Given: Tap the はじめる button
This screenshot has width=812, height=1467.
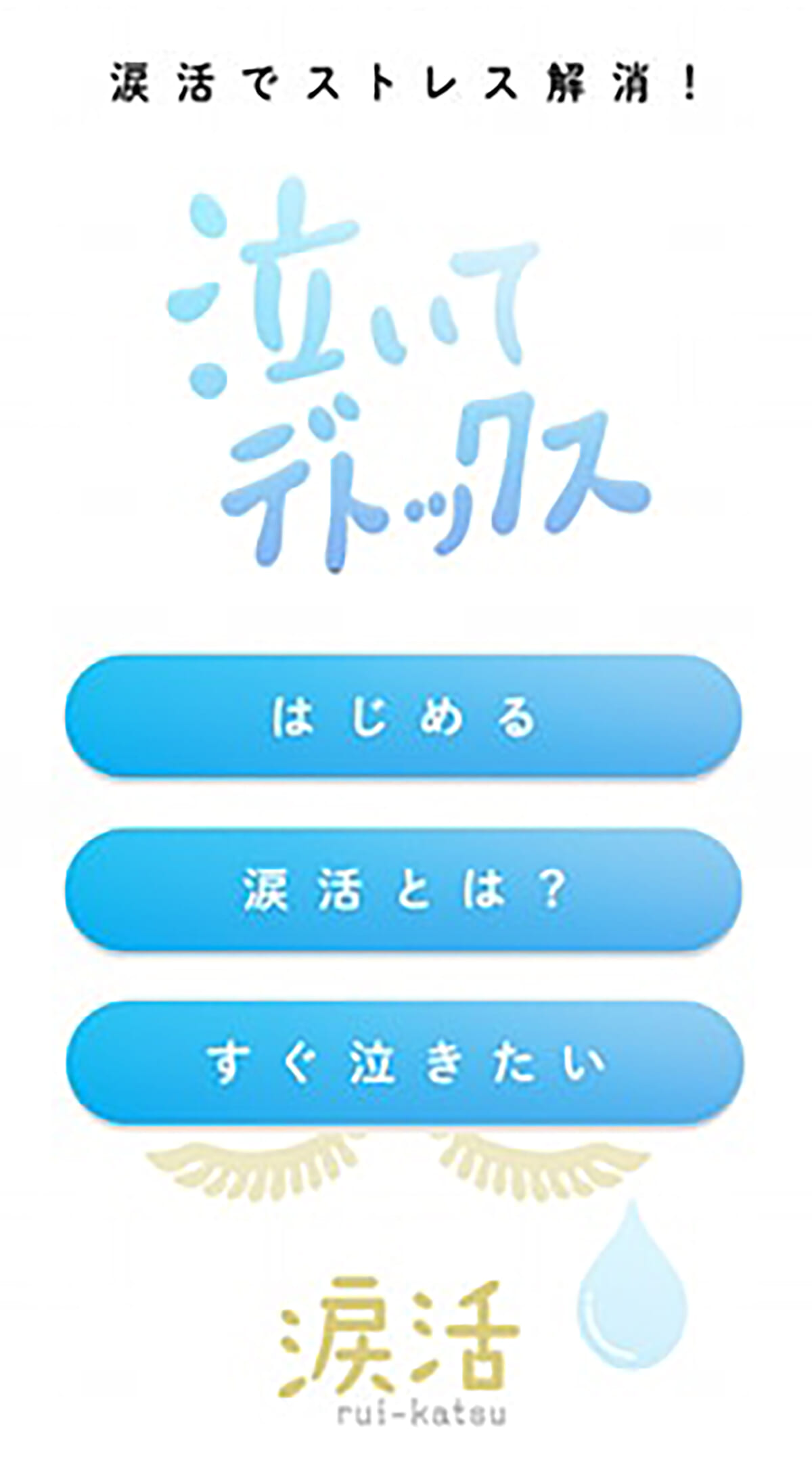Looking at the screenshot, I should pos(404,717).
